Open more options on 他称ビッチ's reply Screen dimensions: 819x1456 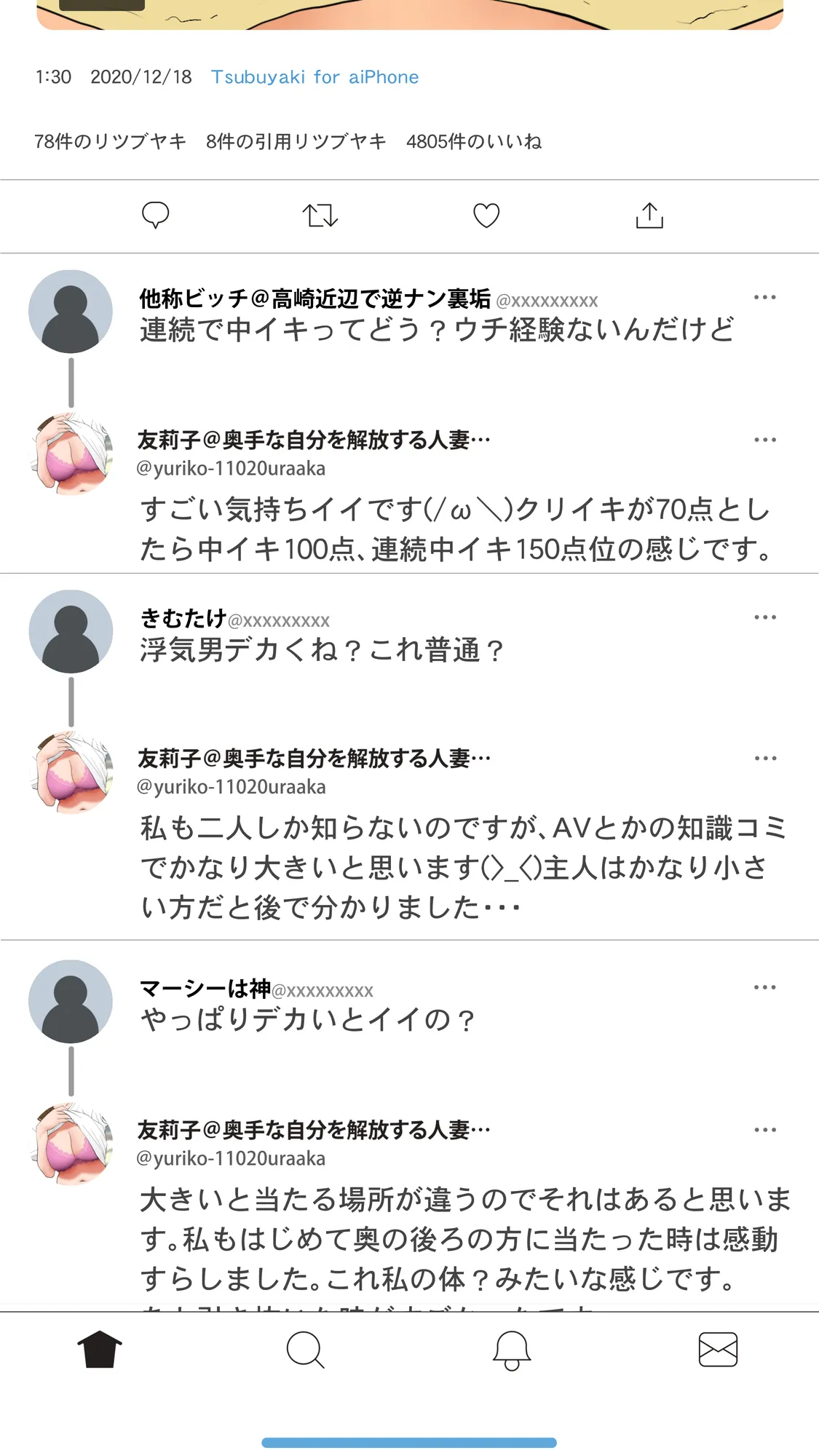pyautogui.click(x=766, y=296)
